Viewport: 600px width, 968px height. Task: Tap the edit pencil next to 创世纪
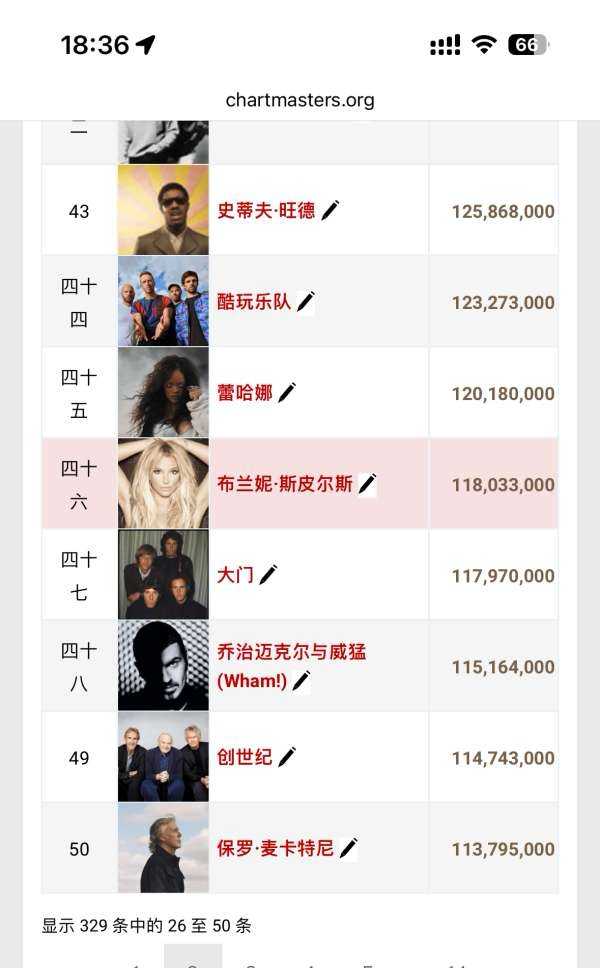(x=287, y=757)
